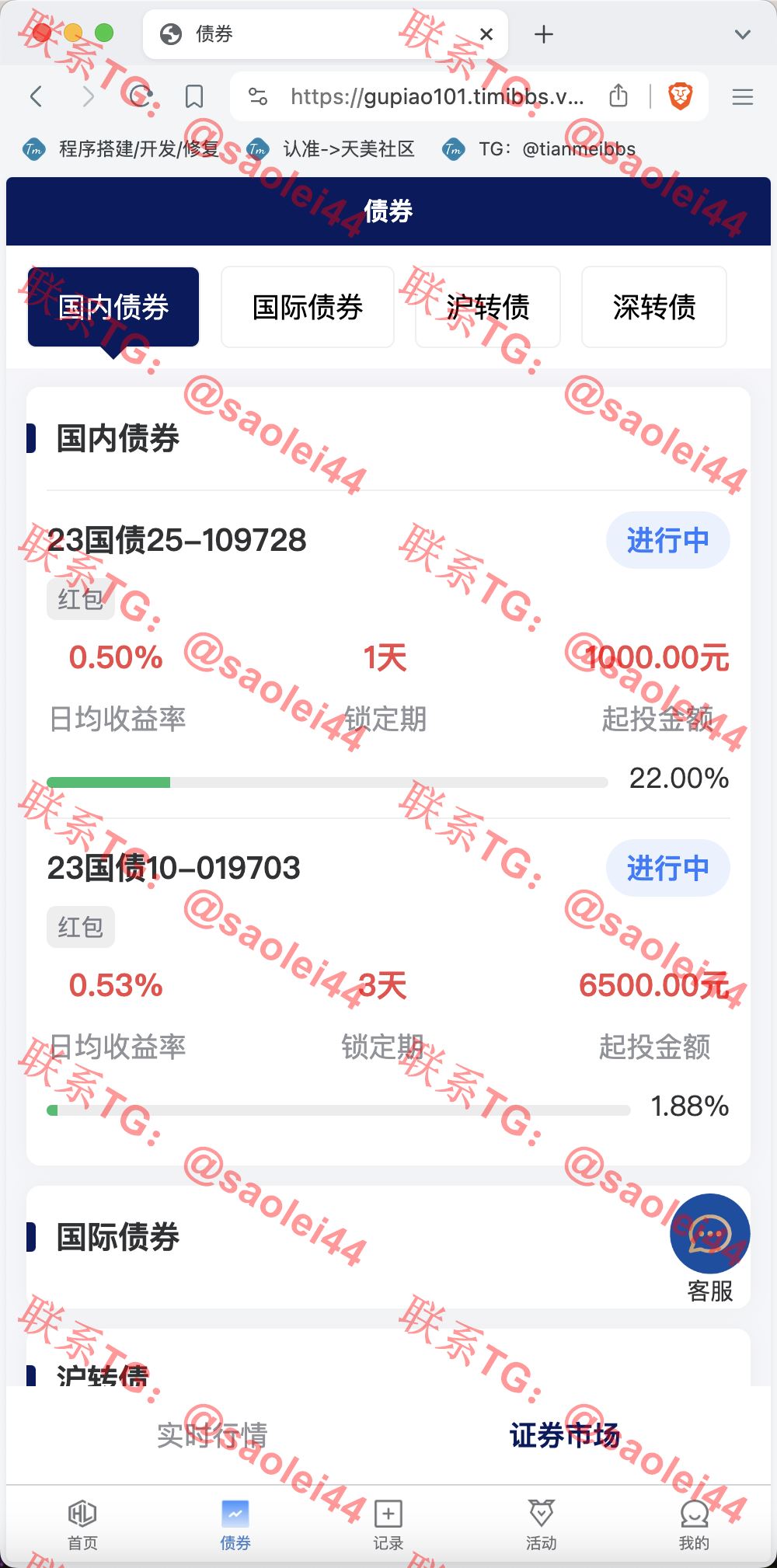Tap the 债券 bottom navigation item
This screenshot has width=777, height=1568.
235,1525
